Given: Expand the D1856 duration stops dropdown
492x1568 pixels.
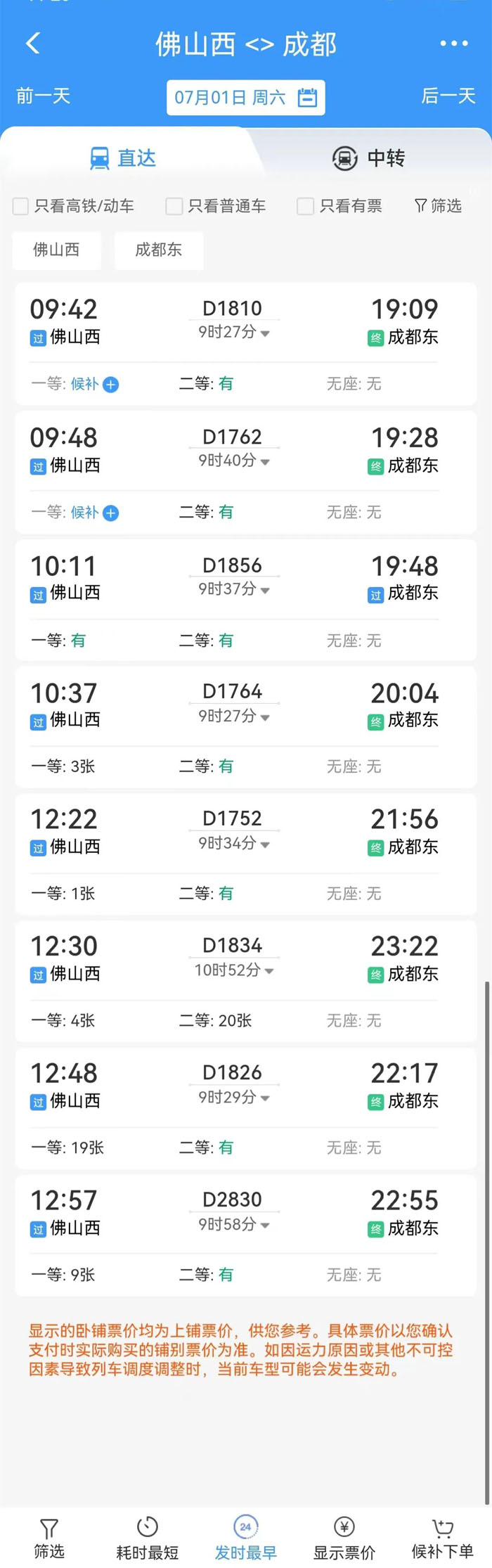Looking at the screenshot, I should coord(265,591).
